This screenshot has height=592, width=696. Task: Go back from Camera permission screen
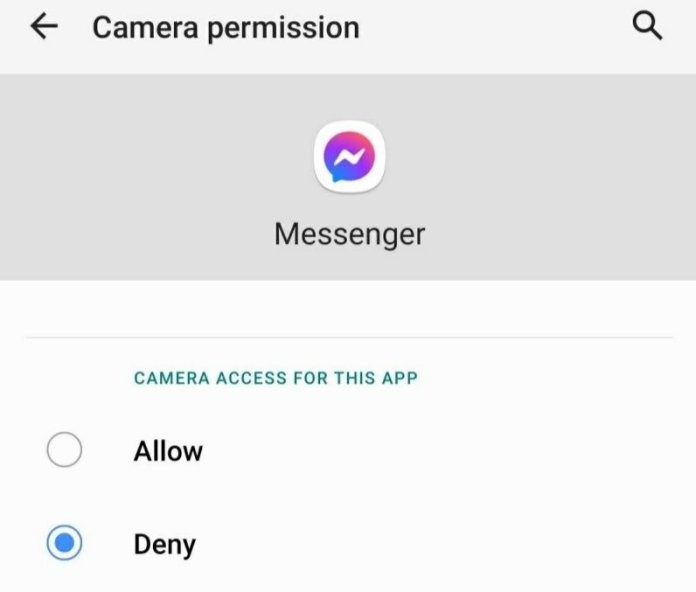[x=44, y=28]
